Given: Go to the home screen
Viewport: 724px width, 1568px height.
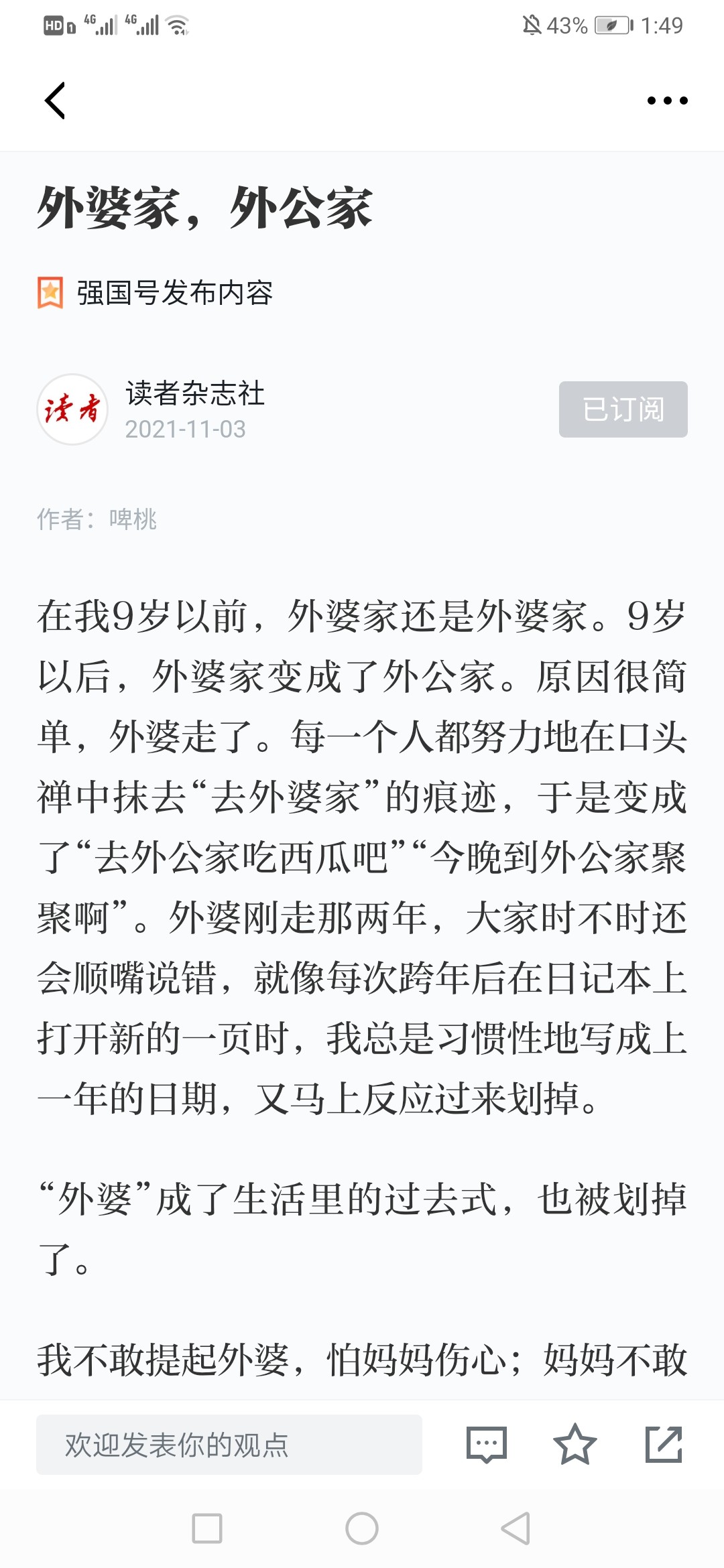Looking at the screenshot, I should pyautogui.click(x=362, y=1528).
